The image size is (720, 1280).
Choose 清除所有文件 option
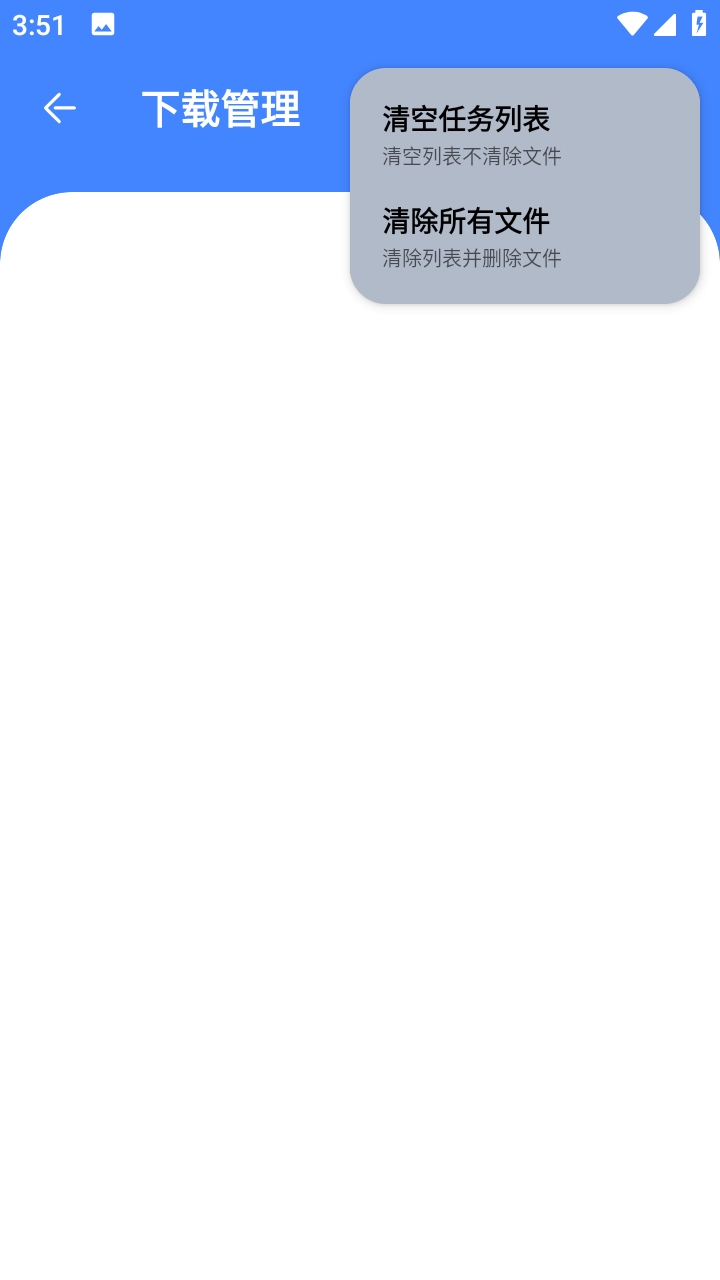524,237
